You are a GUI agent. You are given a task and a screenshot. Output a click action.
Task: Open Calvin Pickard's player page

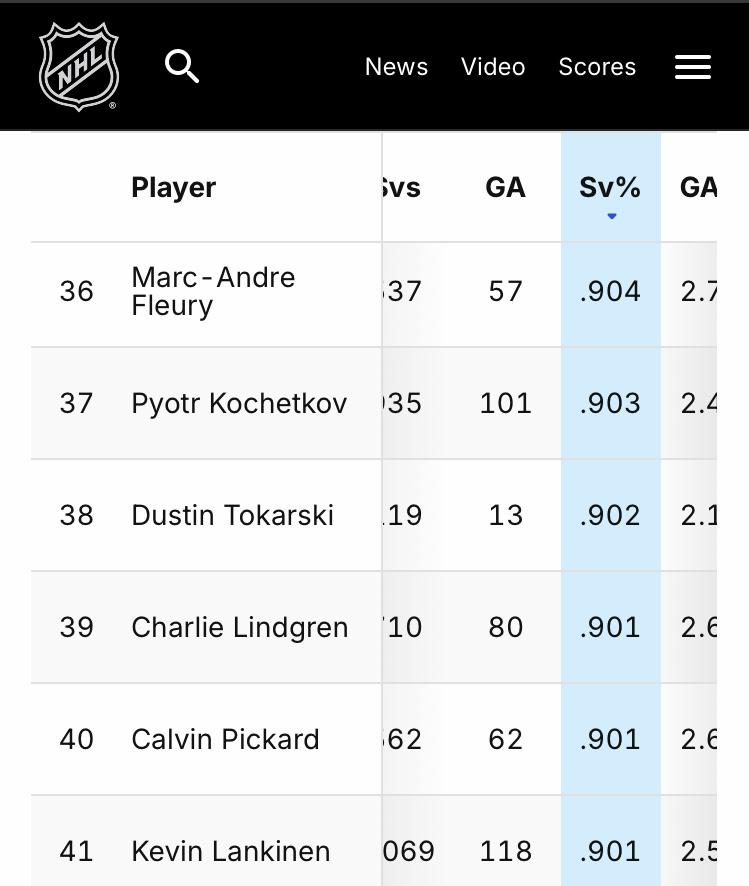[x=225, y=739]
